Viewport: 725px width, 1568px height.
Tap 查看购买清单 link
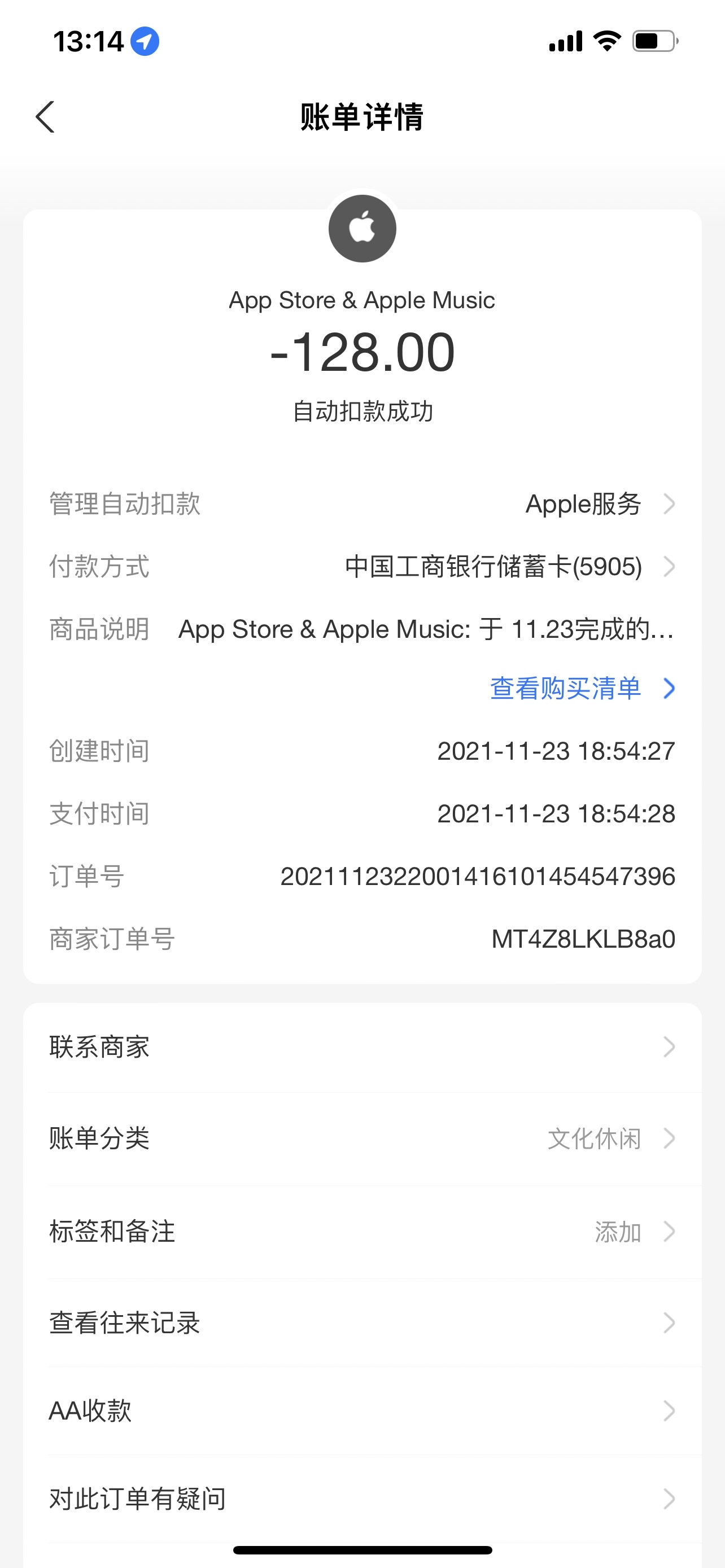pos(582,689)
